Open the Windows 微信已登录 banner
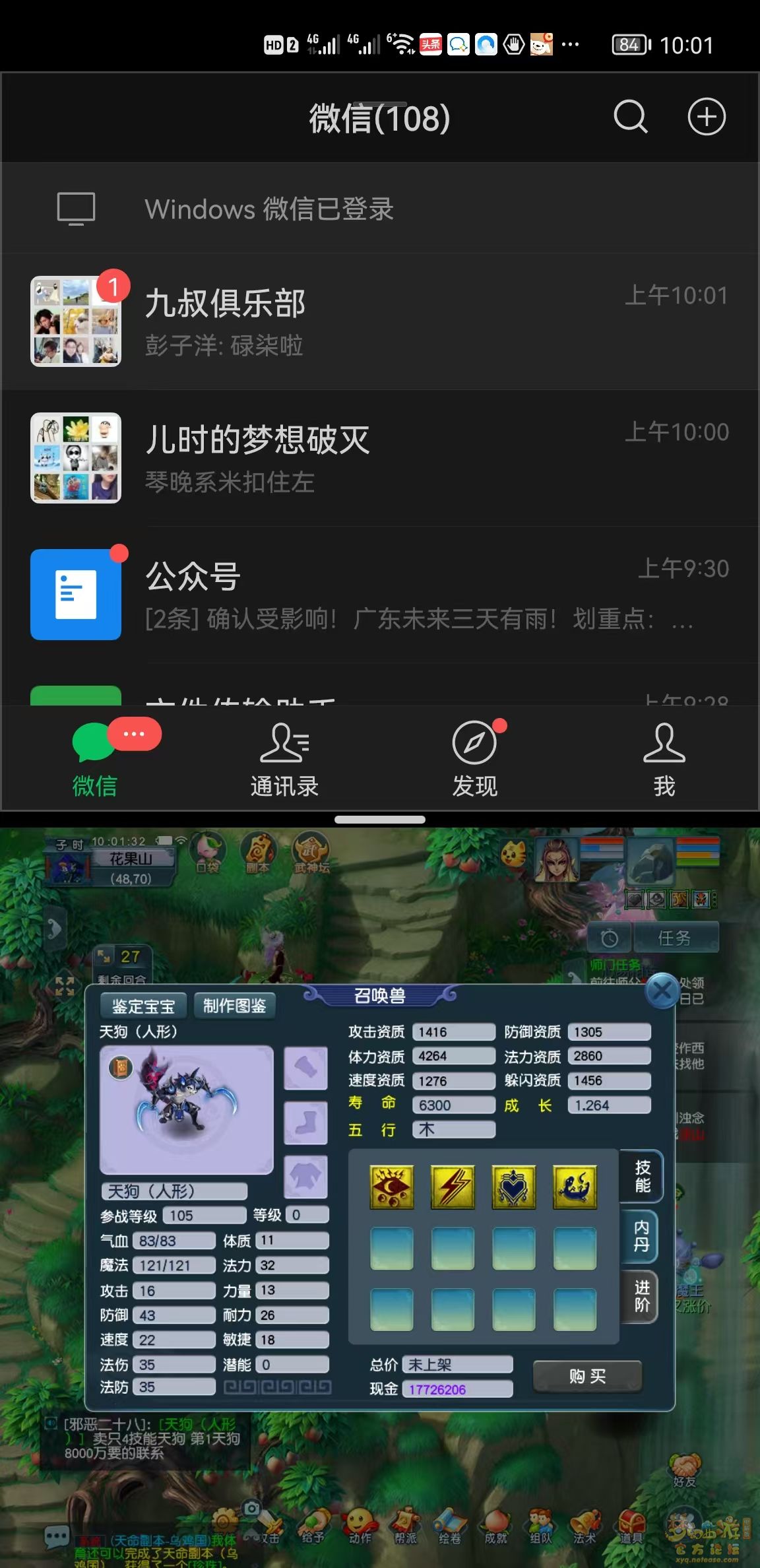This screenshot has height=1568, width=760. coord(380,209)
